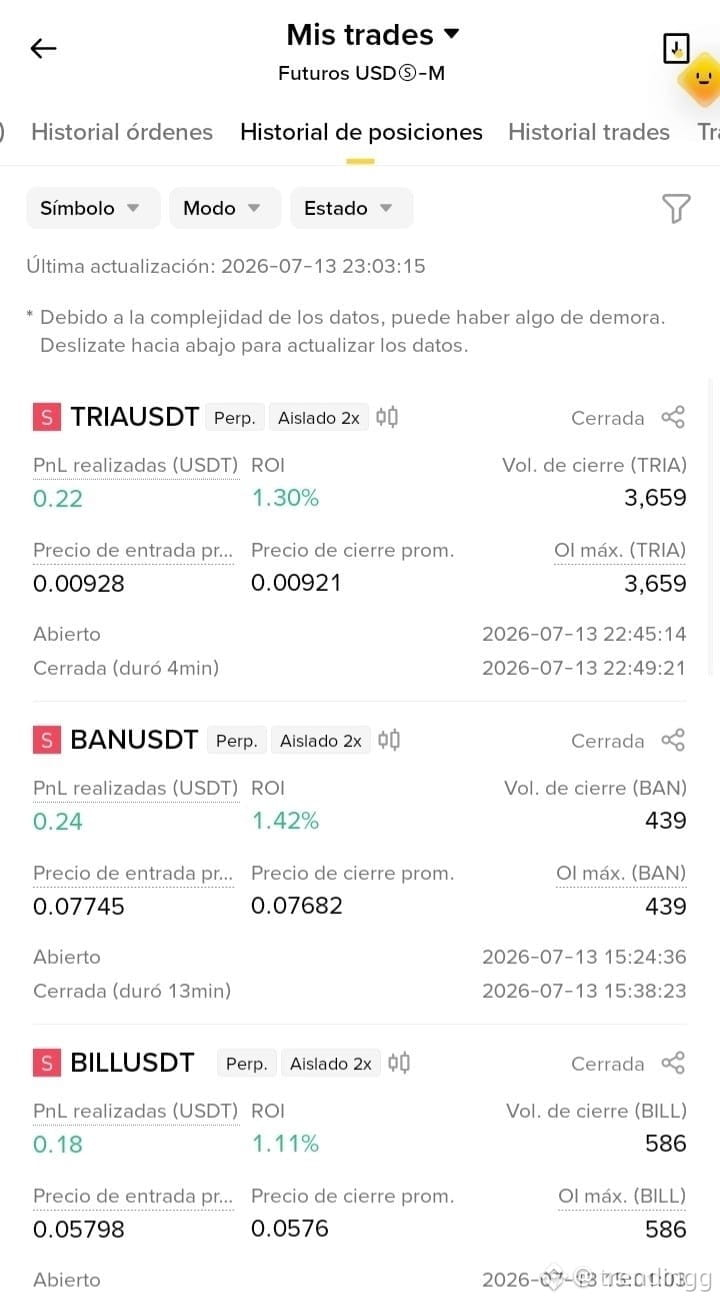
Task: Switch to Historial trades tab
Action: click(589, 132)
